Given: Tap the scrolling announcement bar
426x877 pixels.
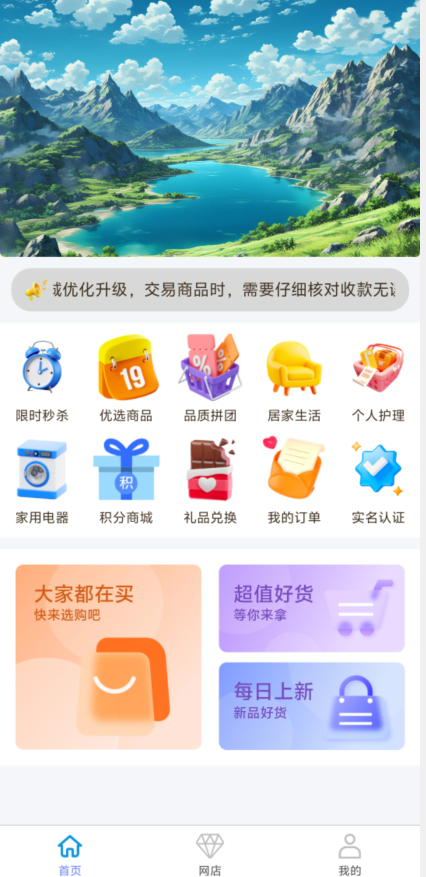Looking at the screenshot, I should [210, 290].
